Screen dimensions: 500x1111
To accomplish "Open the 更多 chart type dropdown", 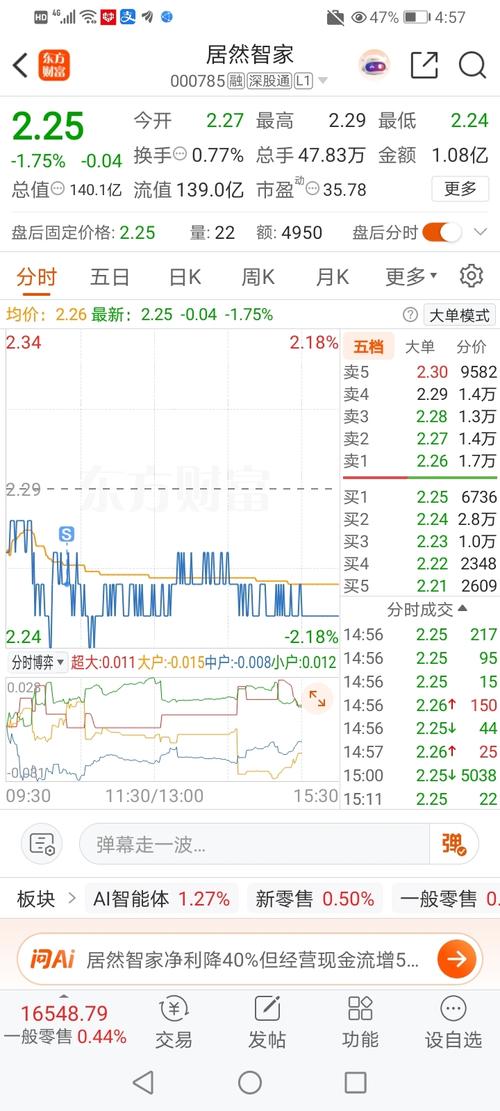I will pyautogui.click(x=411, y=276).
